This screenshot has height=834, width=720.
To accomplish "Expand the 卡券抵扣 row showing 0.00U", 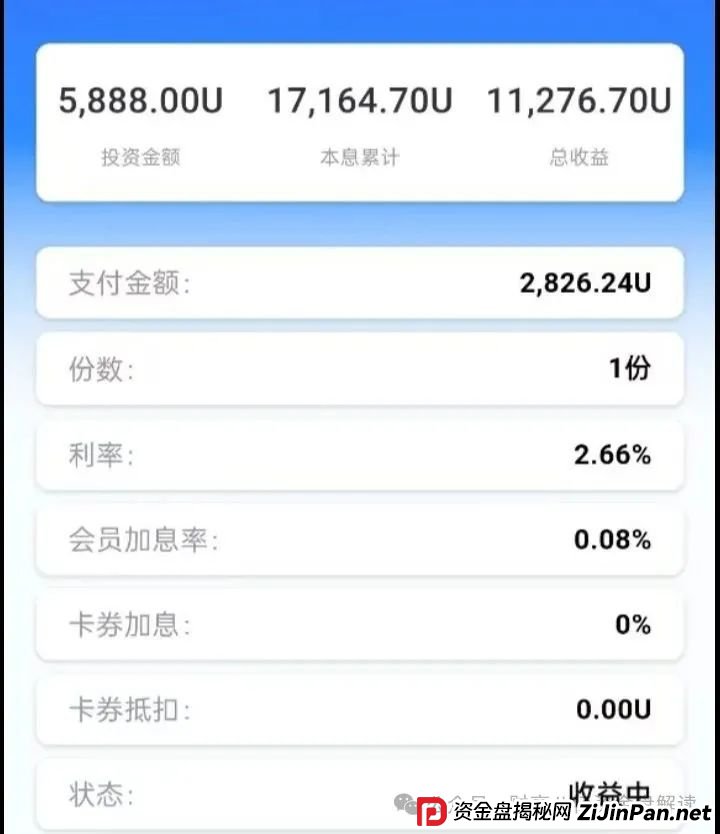I will click(x=360, y=710).
